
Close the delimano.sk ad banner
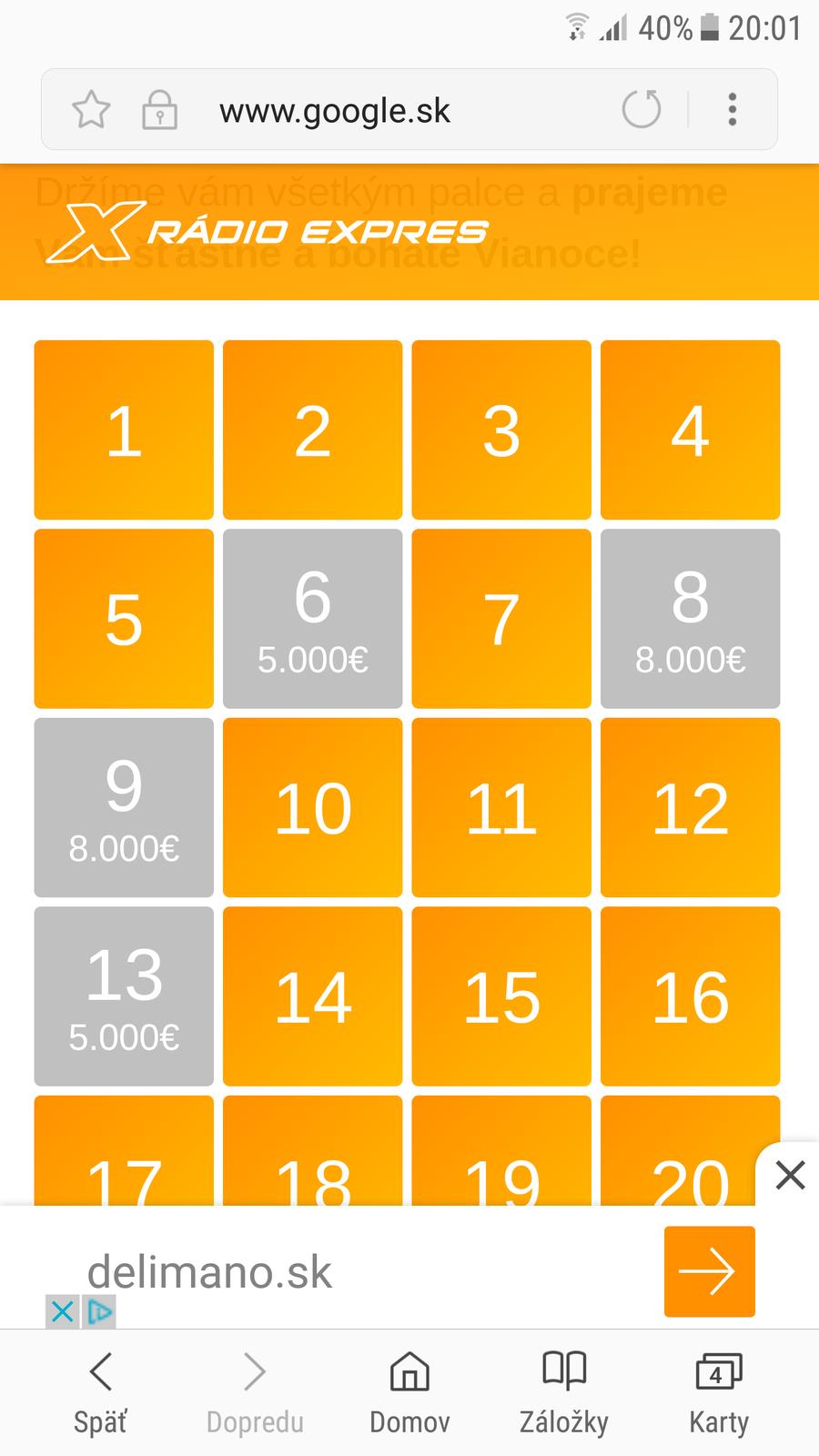tap(790, 1175)
